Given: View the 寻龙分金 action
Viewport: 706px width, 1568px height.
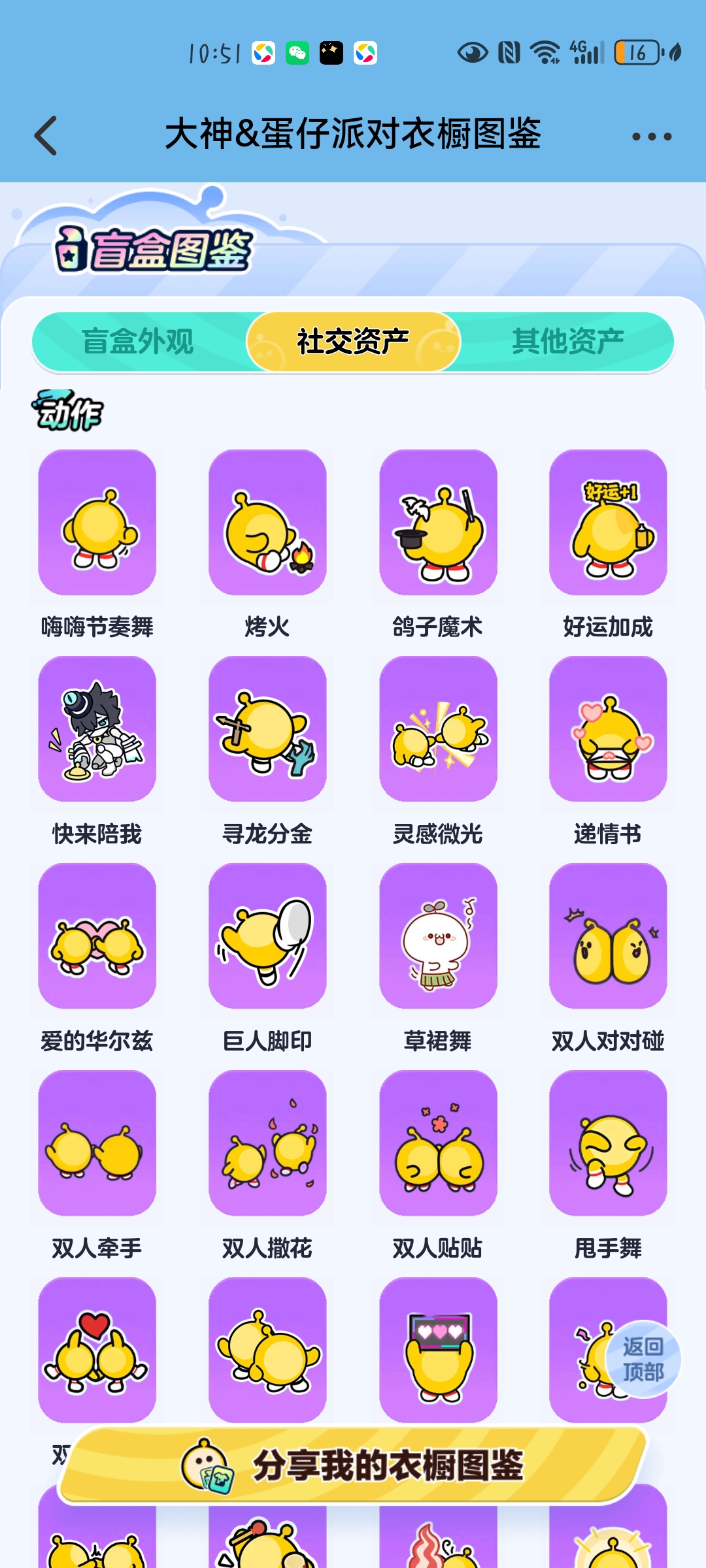Looking at the screenshot, I should click(267, 729).
